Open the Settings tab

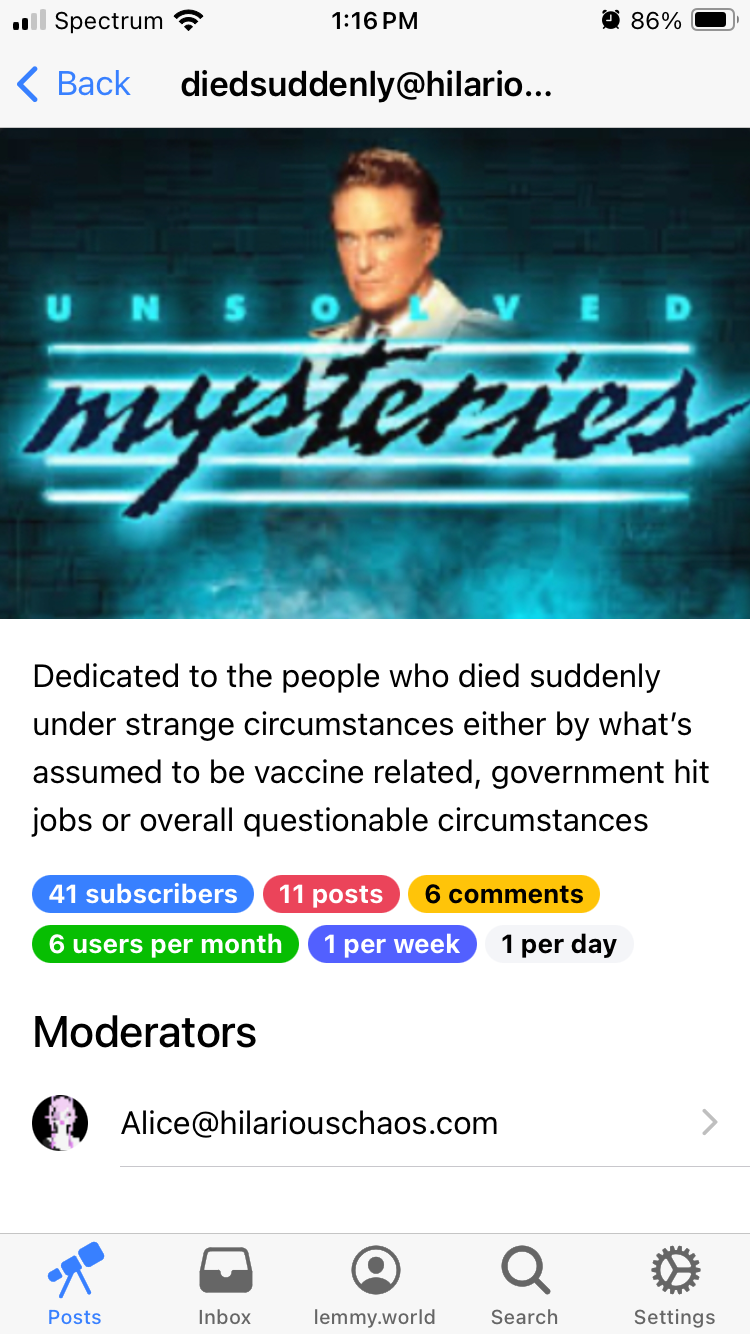pos(675,1284)
